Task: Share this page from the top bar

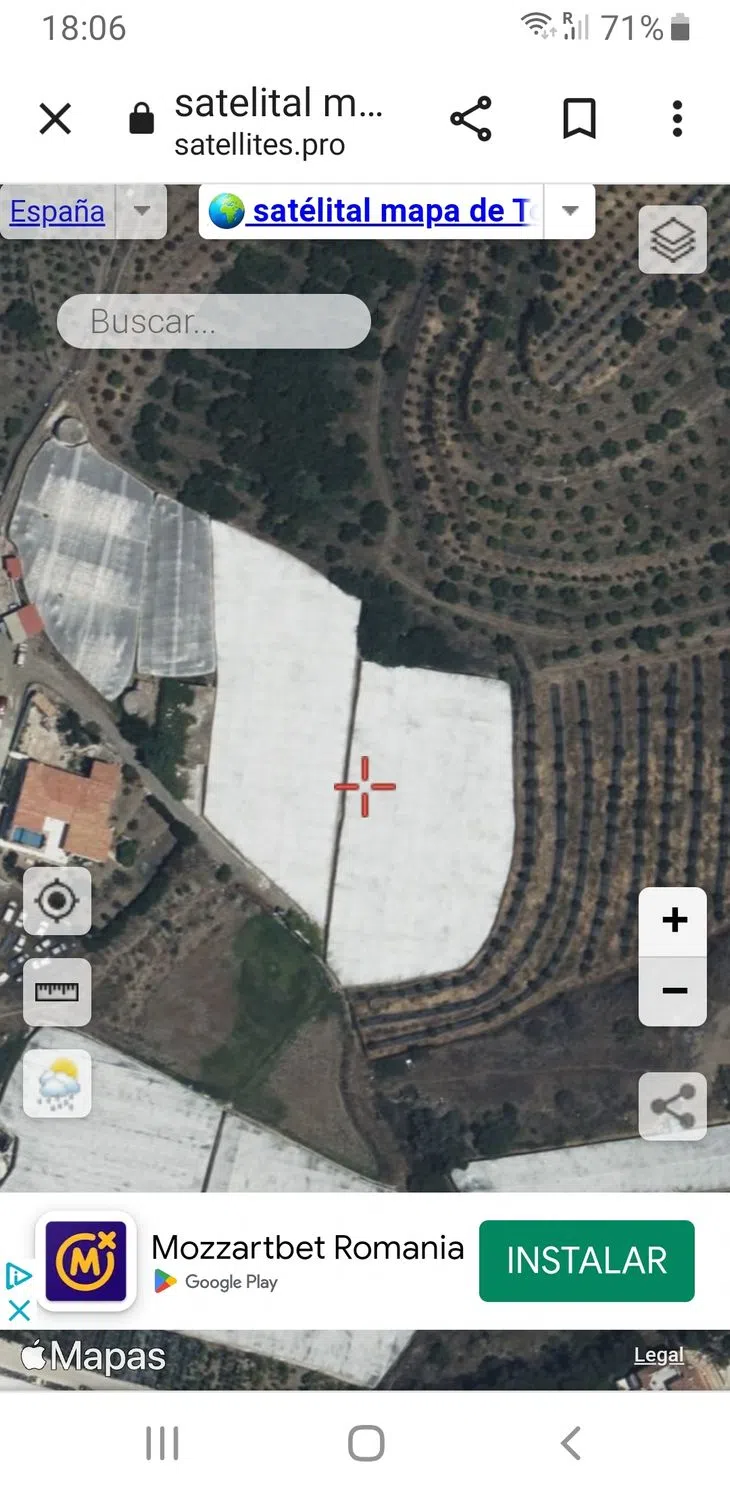Action: pyautogui.click(x=471, y=119)
